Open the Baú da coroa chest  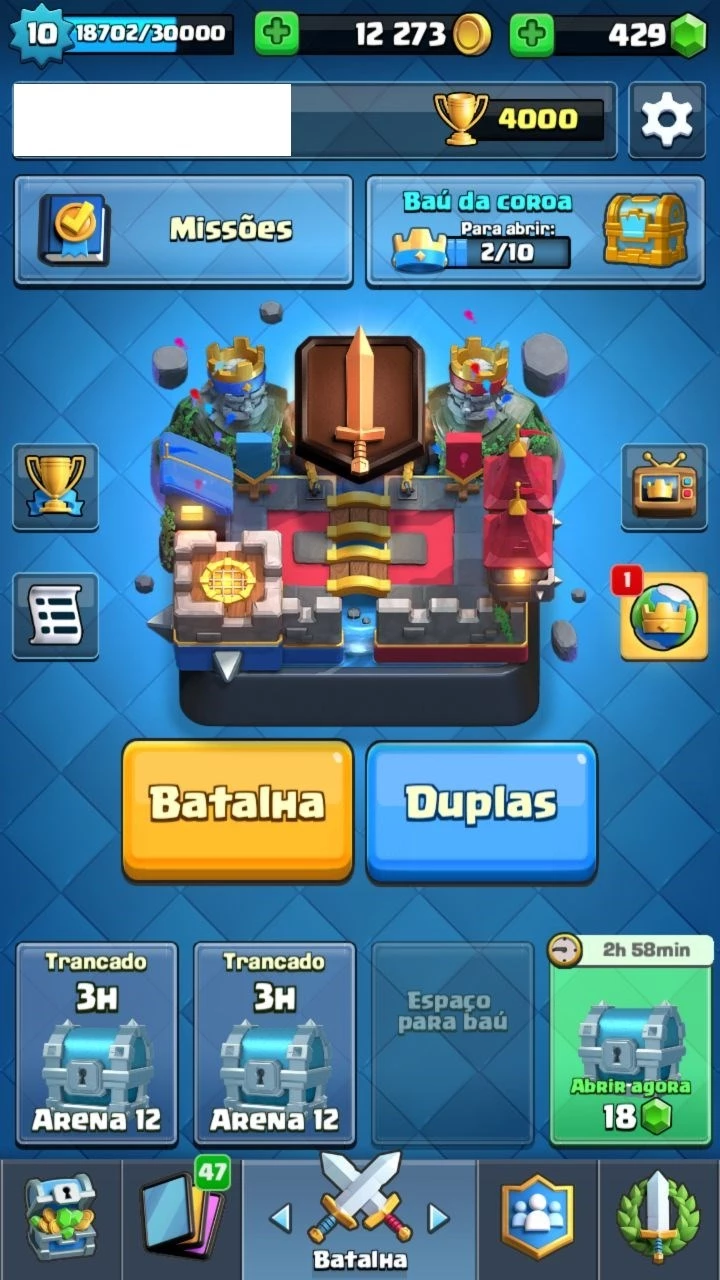click(536, 230)
